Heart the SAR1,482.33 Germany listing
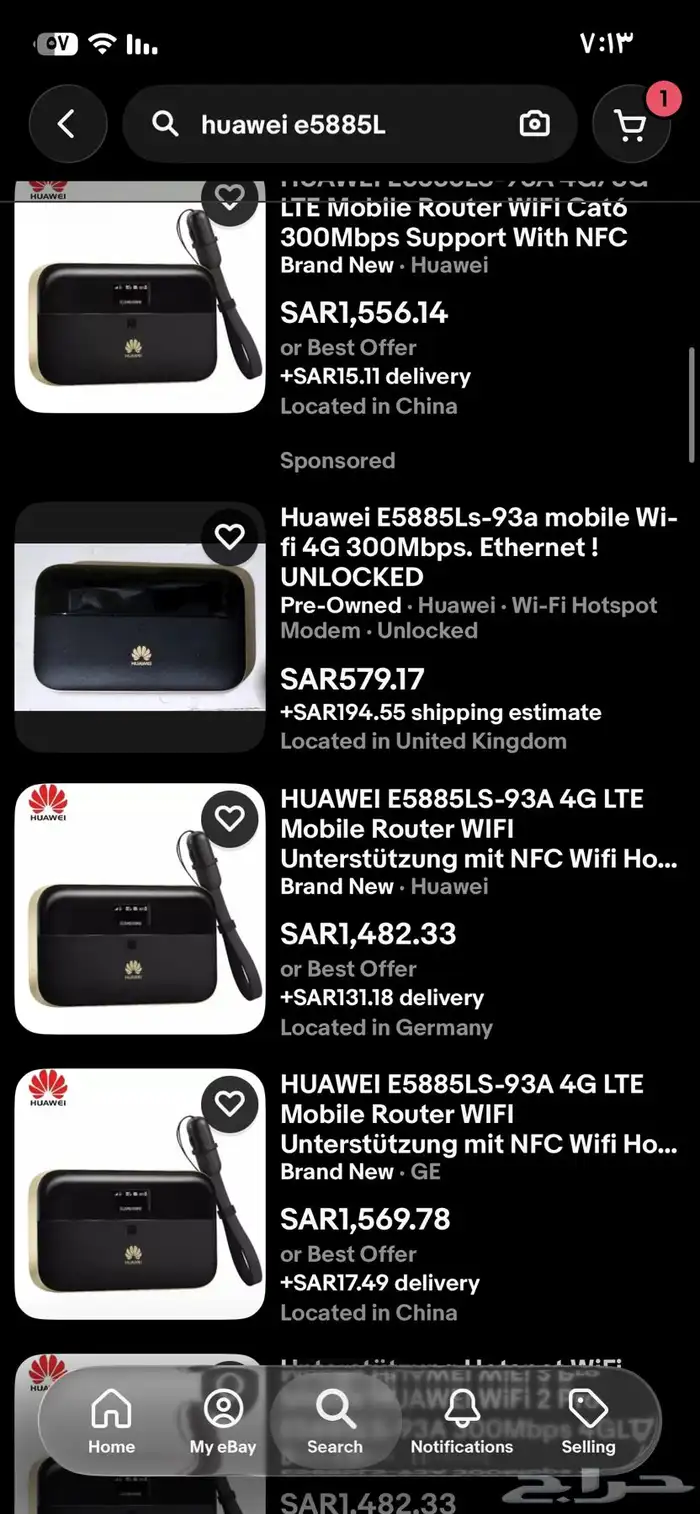The width and height of the screenshot is (700, 1514). (x=230, y=820)
